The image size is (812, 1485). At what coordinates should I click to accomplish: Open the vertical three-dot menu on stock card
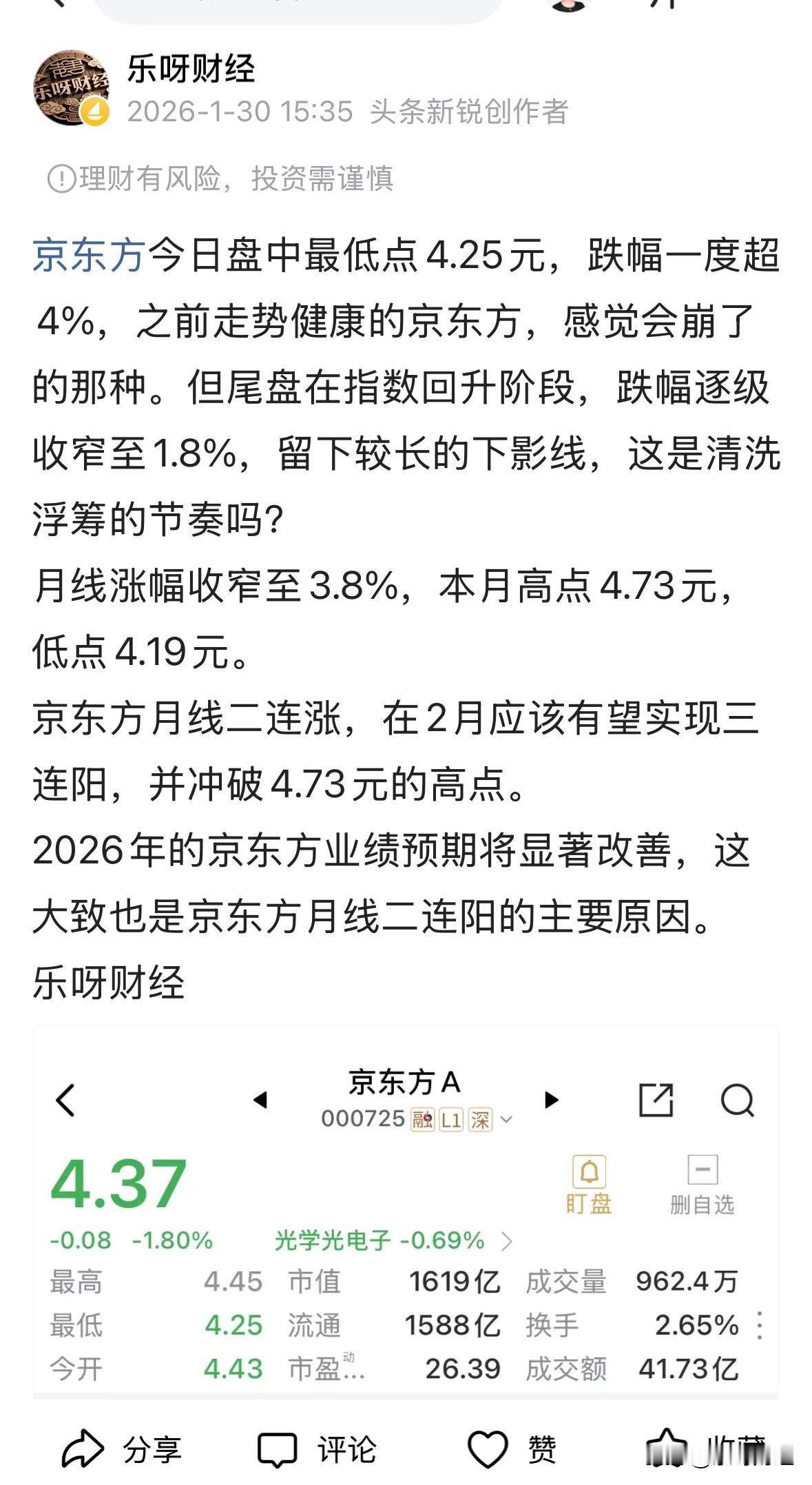point(760,1327)
